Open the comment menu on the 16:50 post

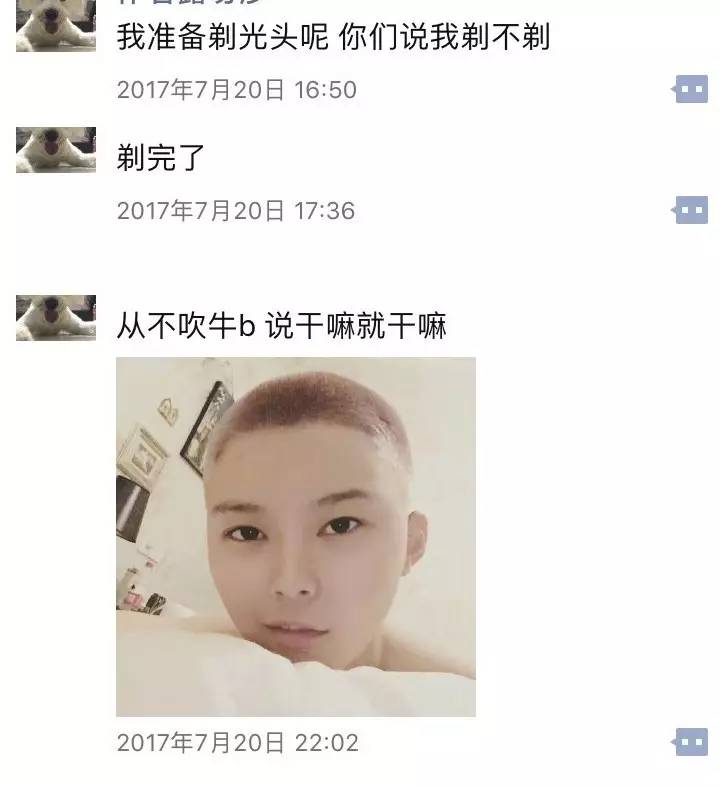tap(690, 90)
